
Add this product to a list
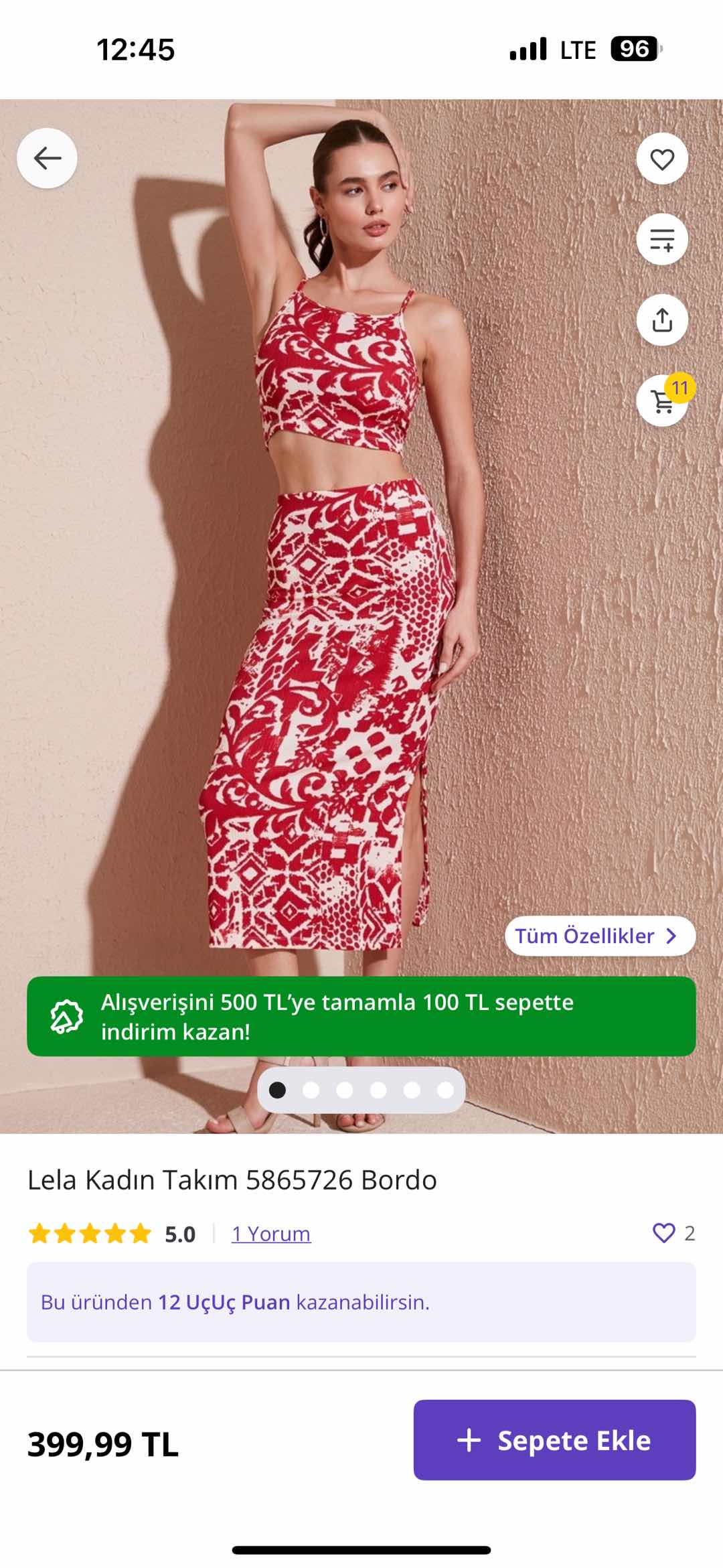click(x=662, y=239)
